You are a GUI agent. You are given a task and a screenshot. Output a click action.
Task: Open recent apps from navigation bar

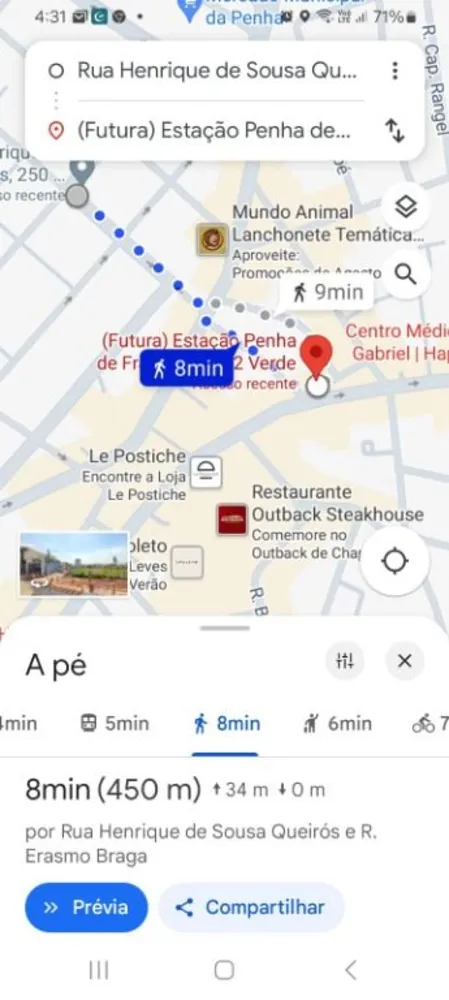point(99,970)
